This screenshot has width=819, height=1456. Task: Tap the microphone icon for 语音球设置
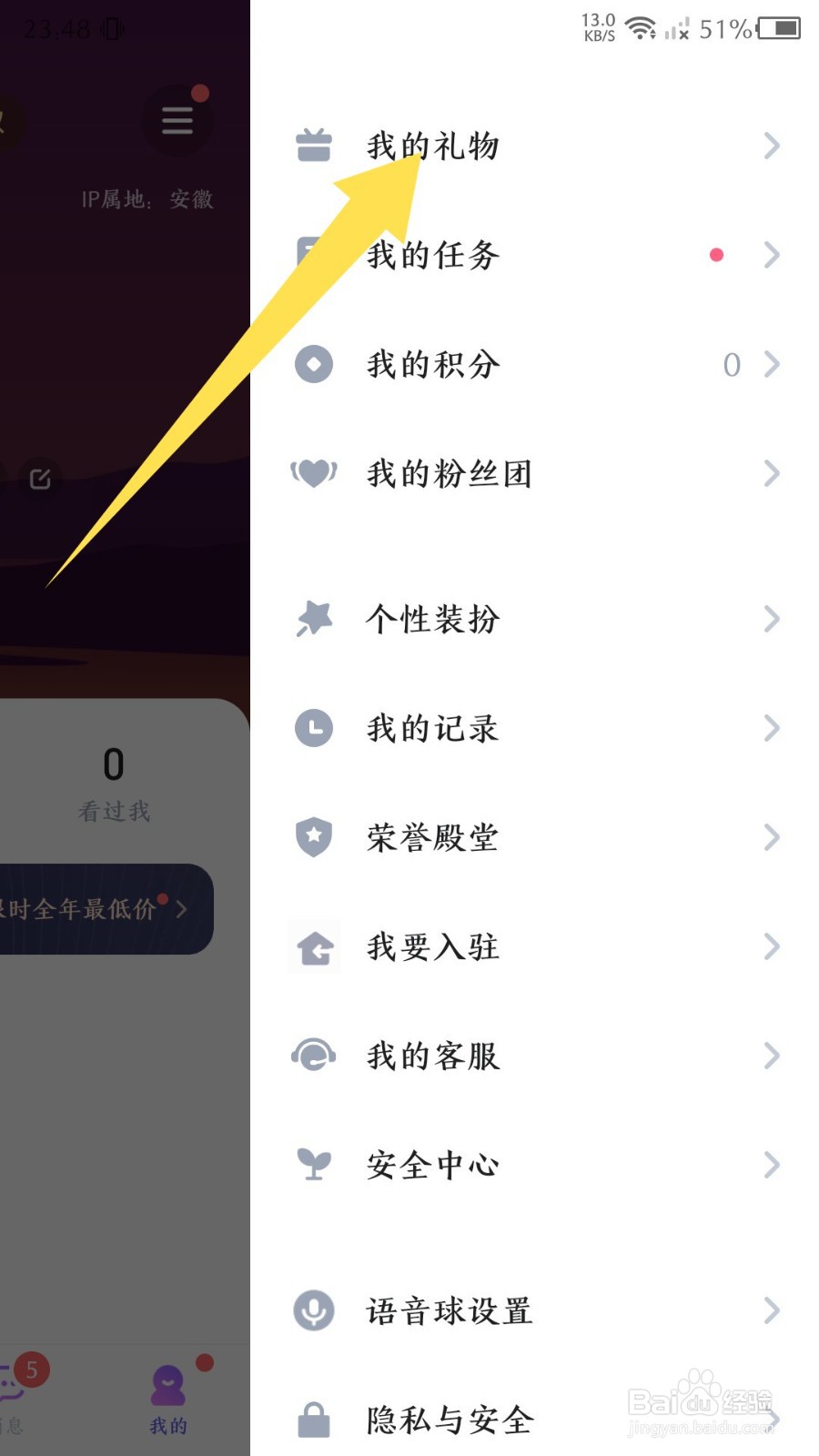tap(313, 1310)
